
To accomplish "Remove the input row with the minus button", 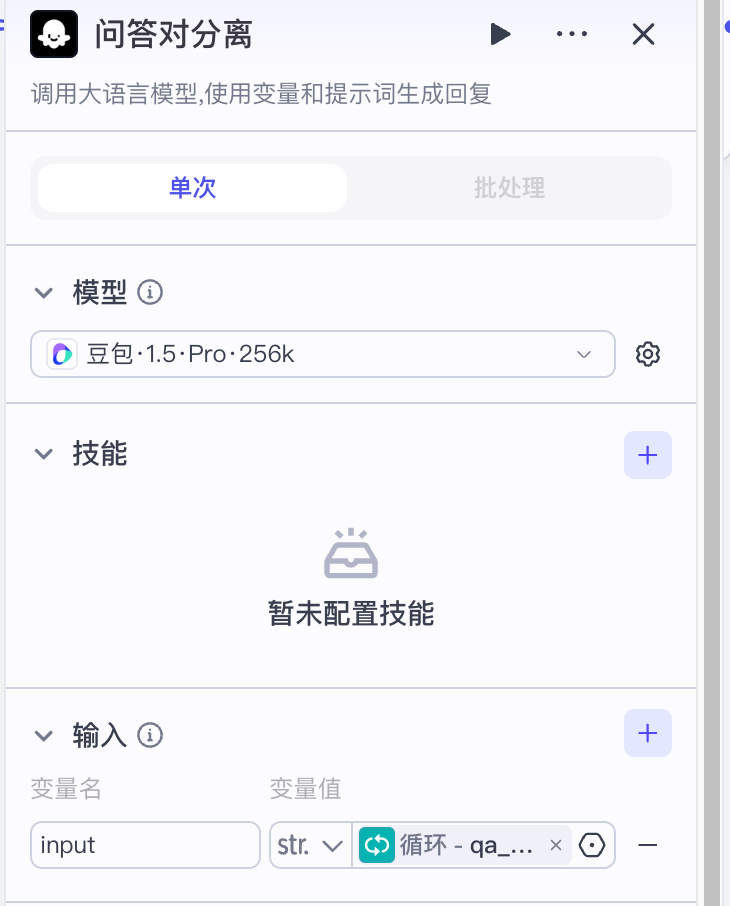I will pos(648,845).
